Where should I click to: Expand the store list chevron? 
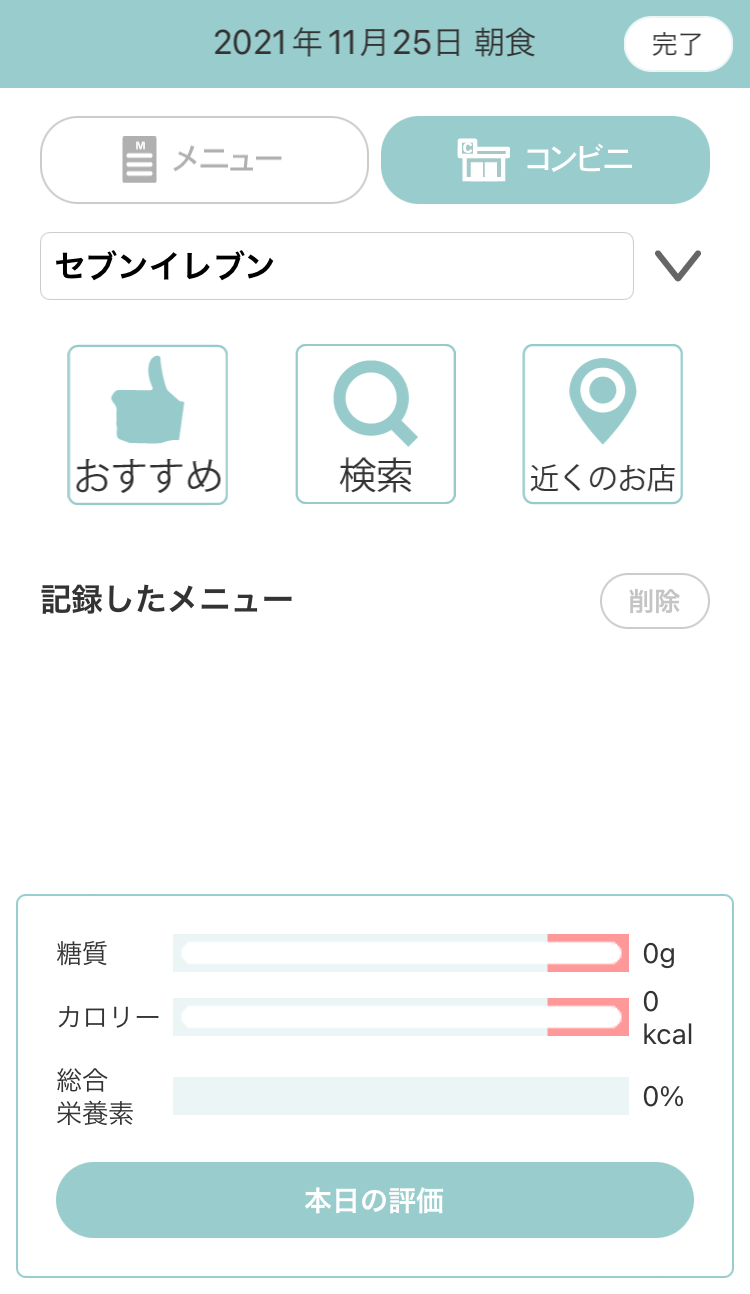(x=678, y=266)
